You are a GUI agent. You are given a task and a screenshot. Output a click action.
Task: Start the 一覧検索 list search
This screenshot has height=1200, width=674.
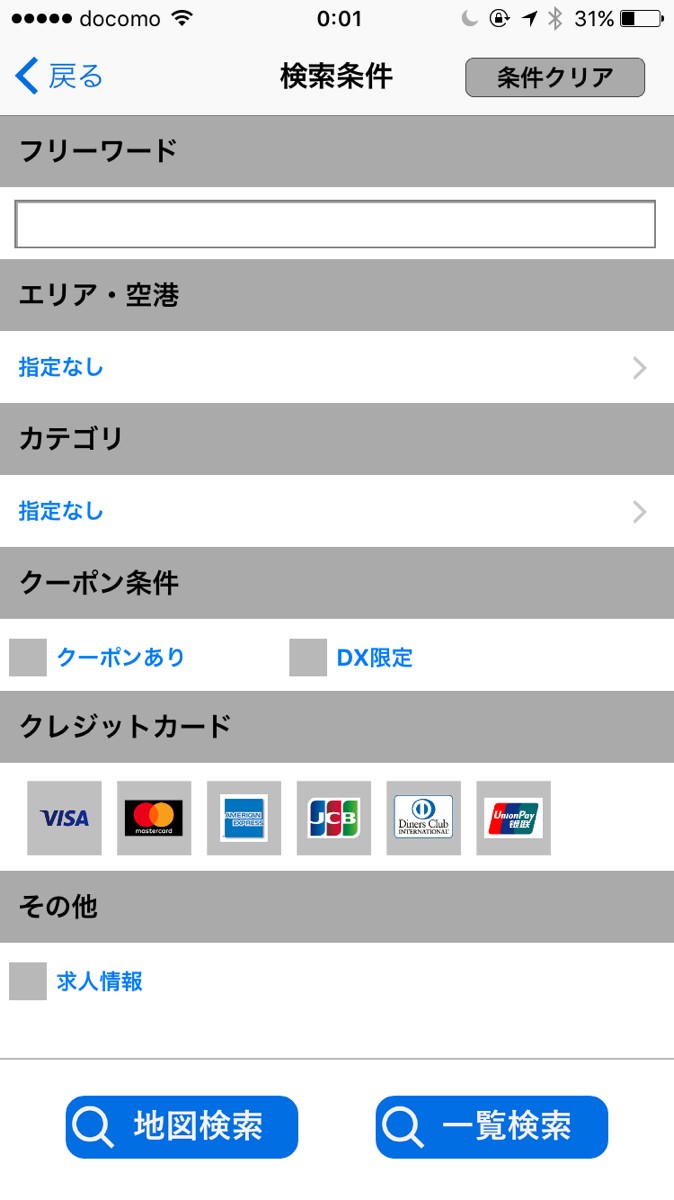[x=492, y=1127]
